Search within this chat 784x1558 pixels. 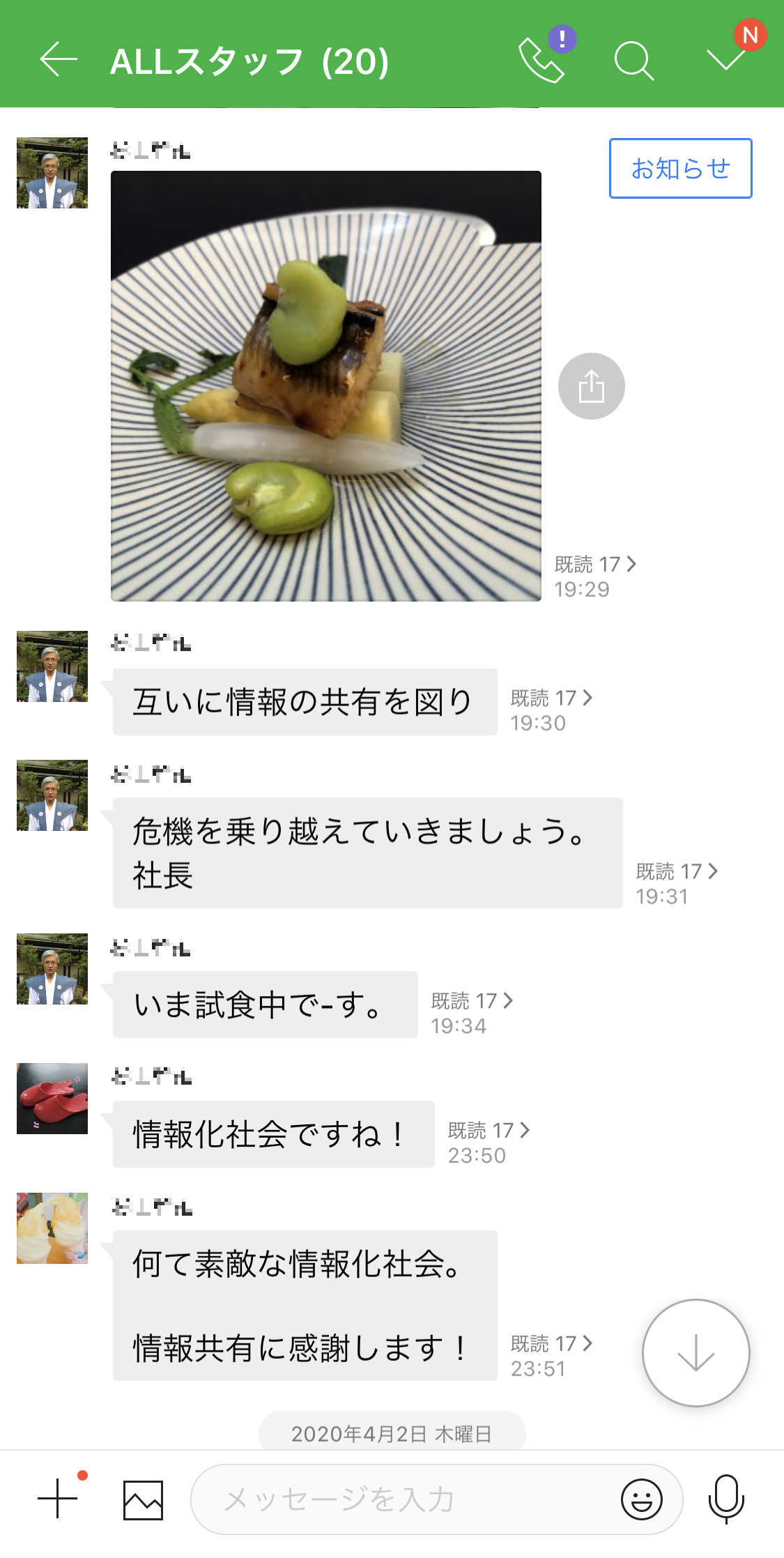tap(633, 61)
